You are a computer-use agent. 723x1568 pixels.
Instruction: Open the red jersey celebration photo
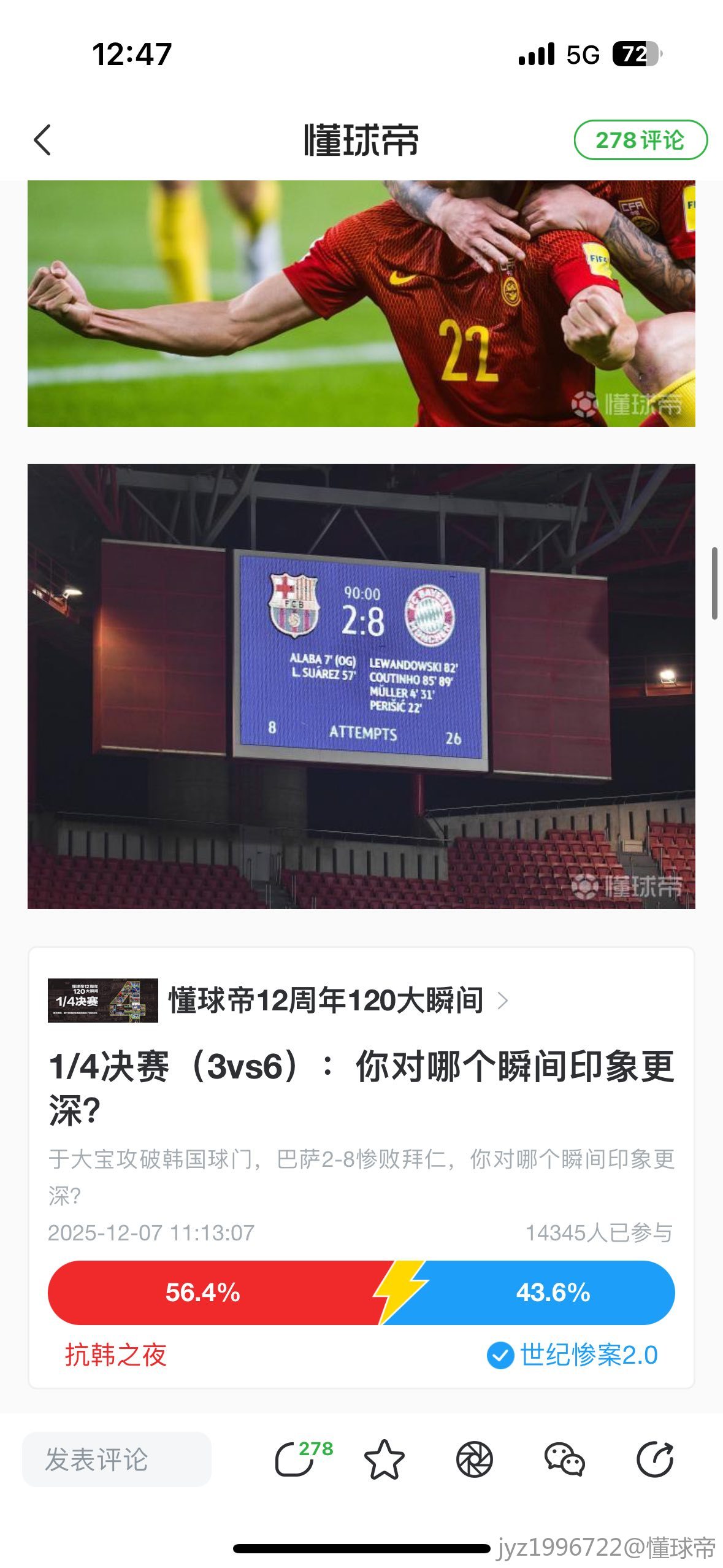(x=361, y=303)
